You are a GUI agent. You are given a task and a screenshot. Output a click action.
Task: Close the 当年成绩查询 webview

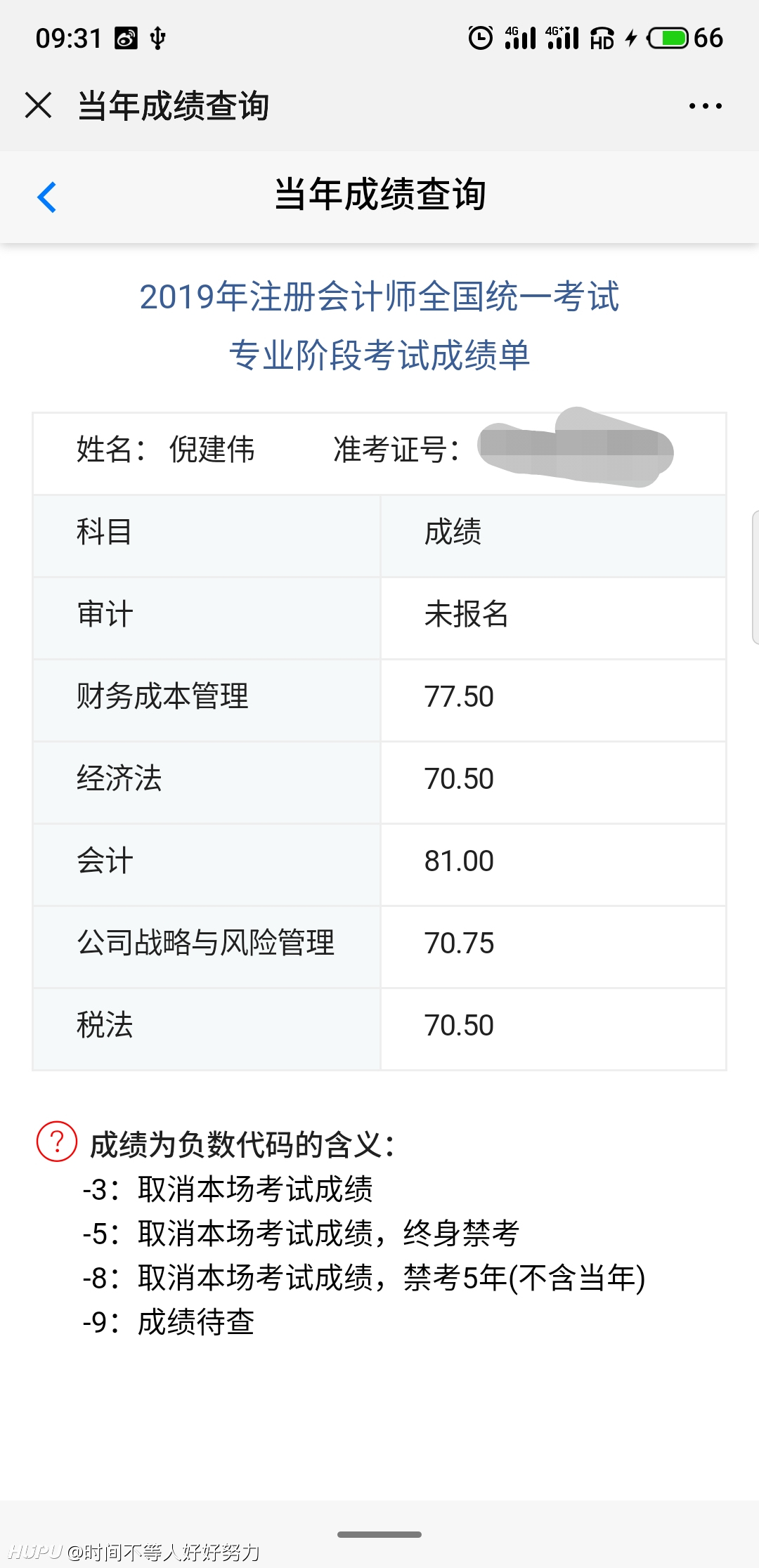pos(38,105)
